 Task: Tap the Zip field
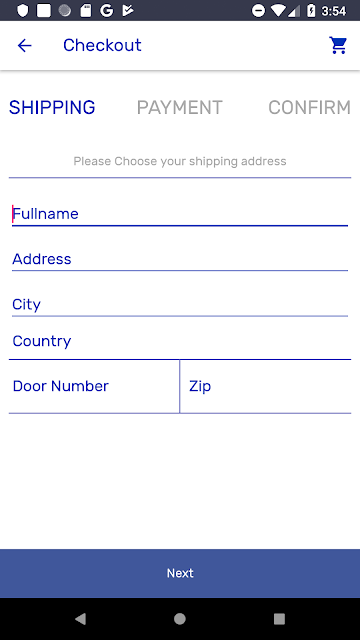tap(266, 386)
